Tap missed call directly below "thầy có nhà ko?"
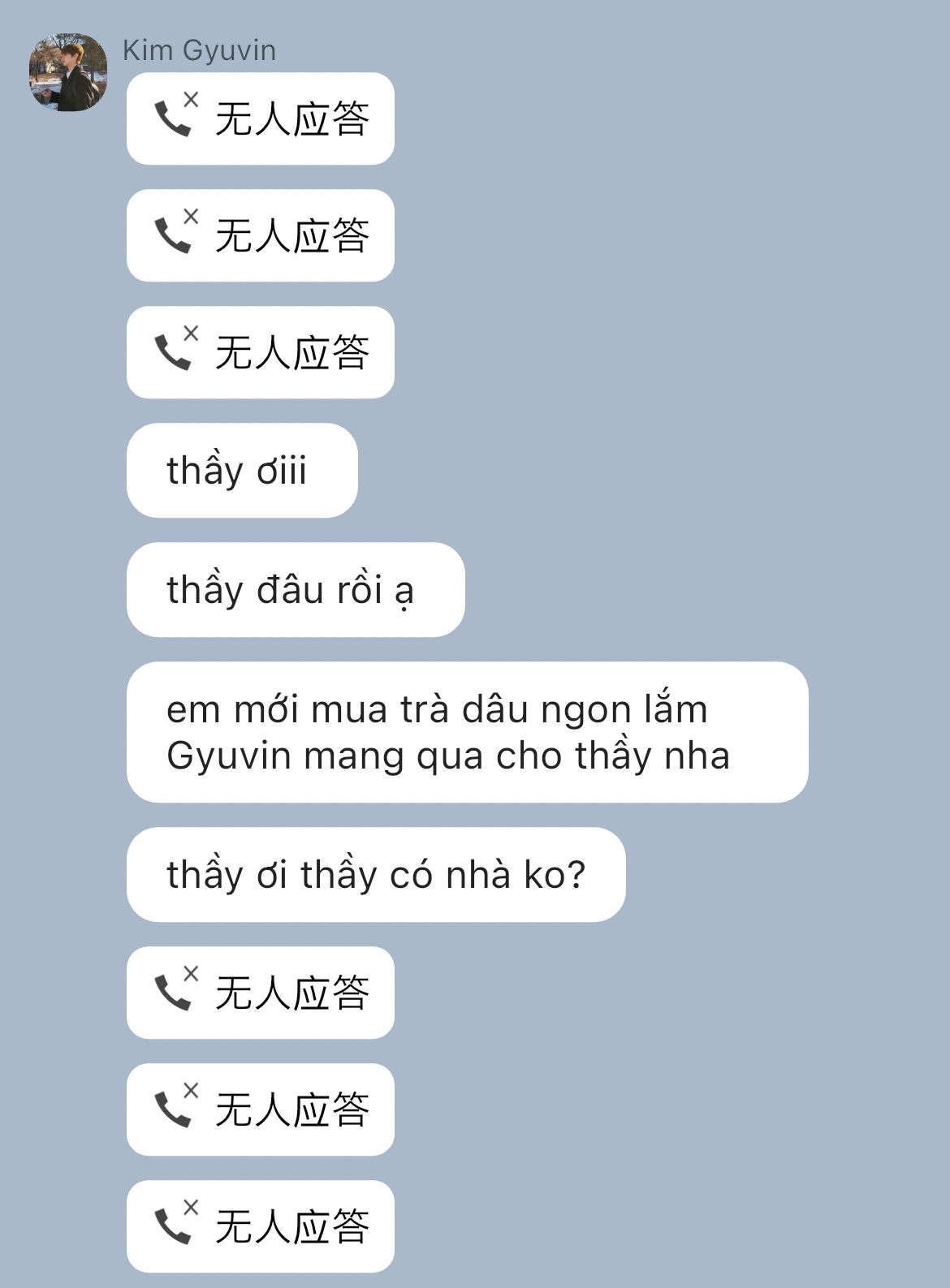The height and width of the screenshot is (1288, 950). tap(260, 993)
